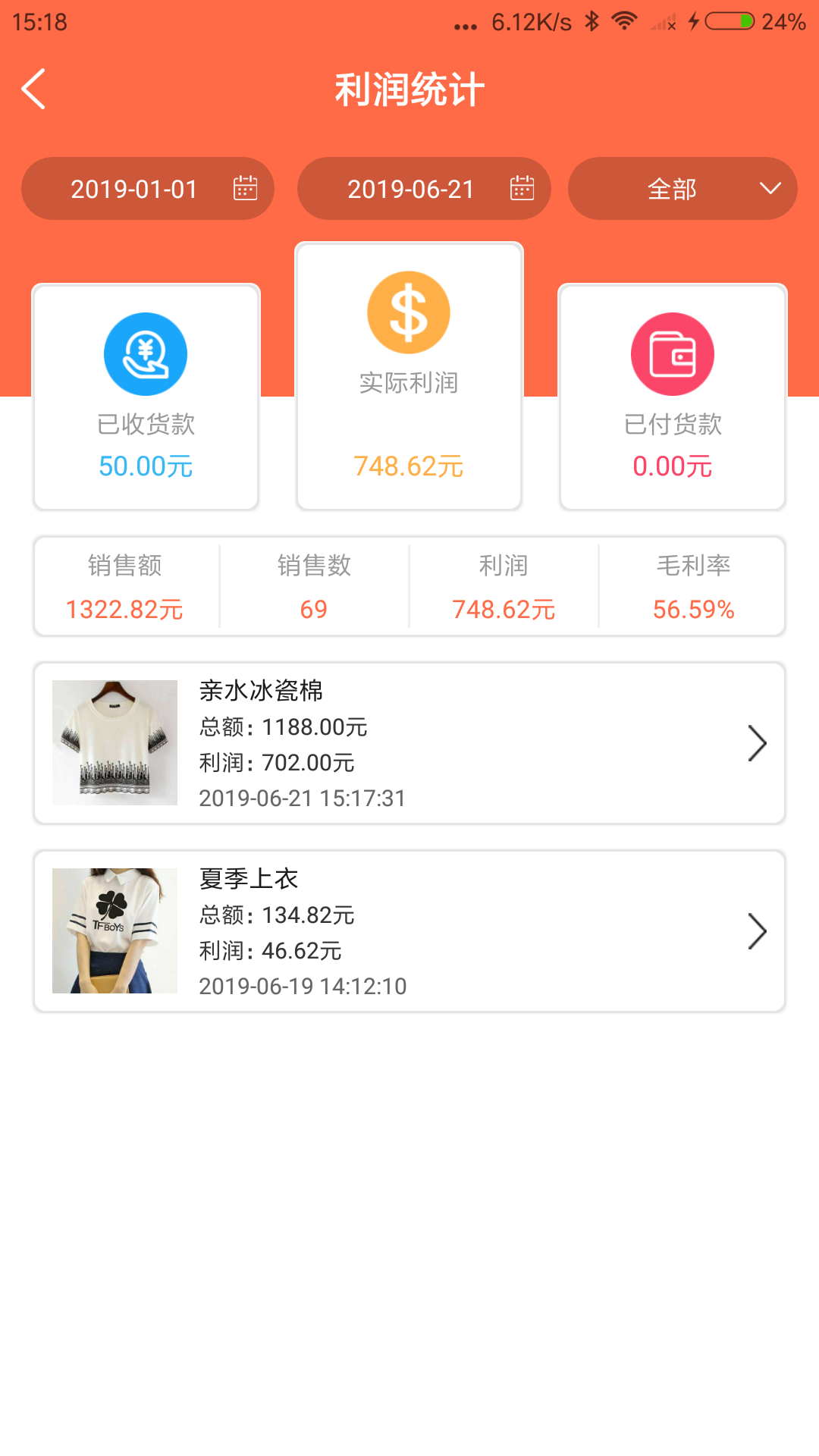This screenshot has height=1456, width=819.
Task: Expand details for 亲水冰瓷棉 item
Action: coord(756,743)
